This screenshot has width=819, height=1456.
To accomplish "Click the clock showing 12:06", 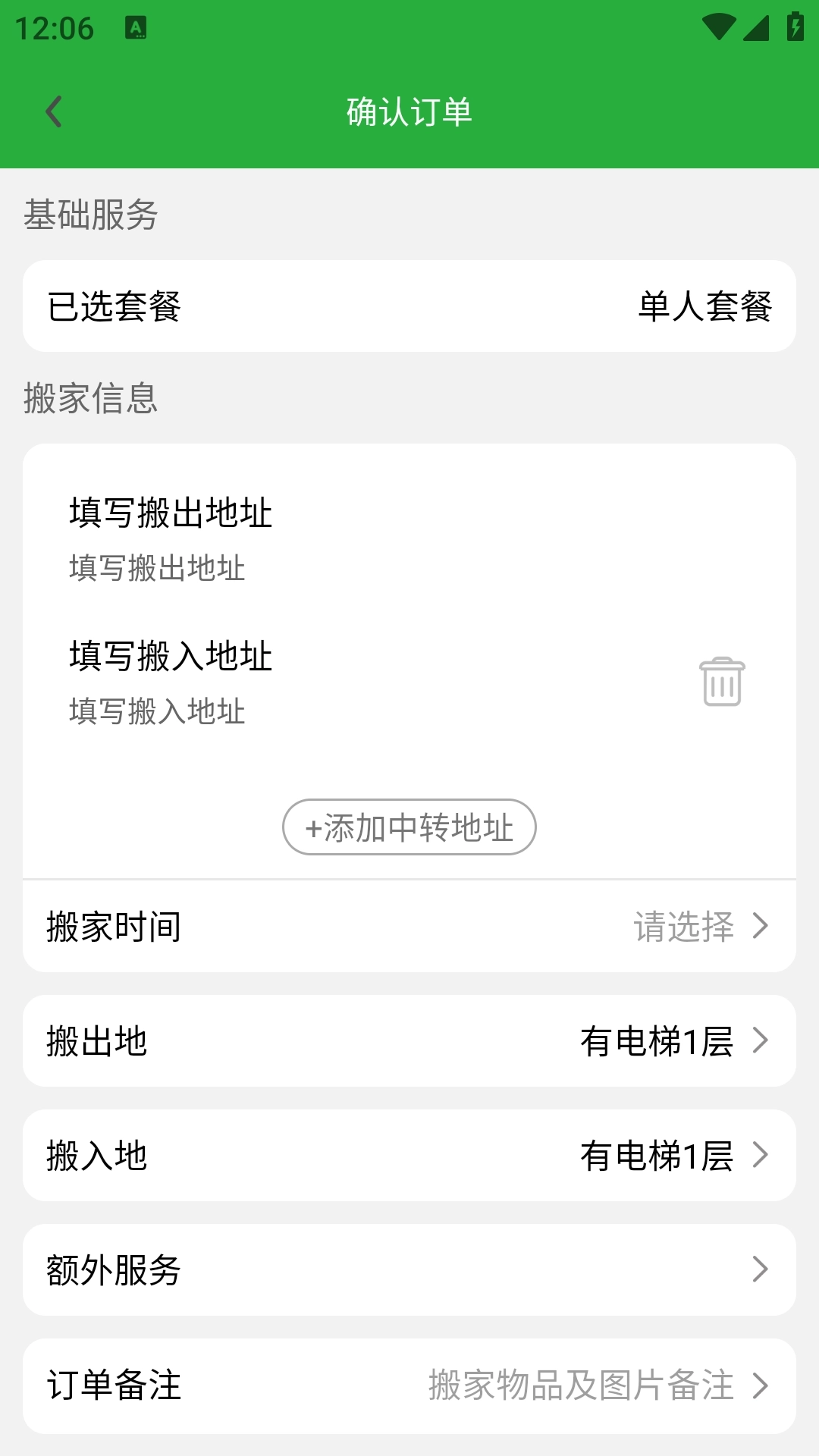I will pos(53,28).
